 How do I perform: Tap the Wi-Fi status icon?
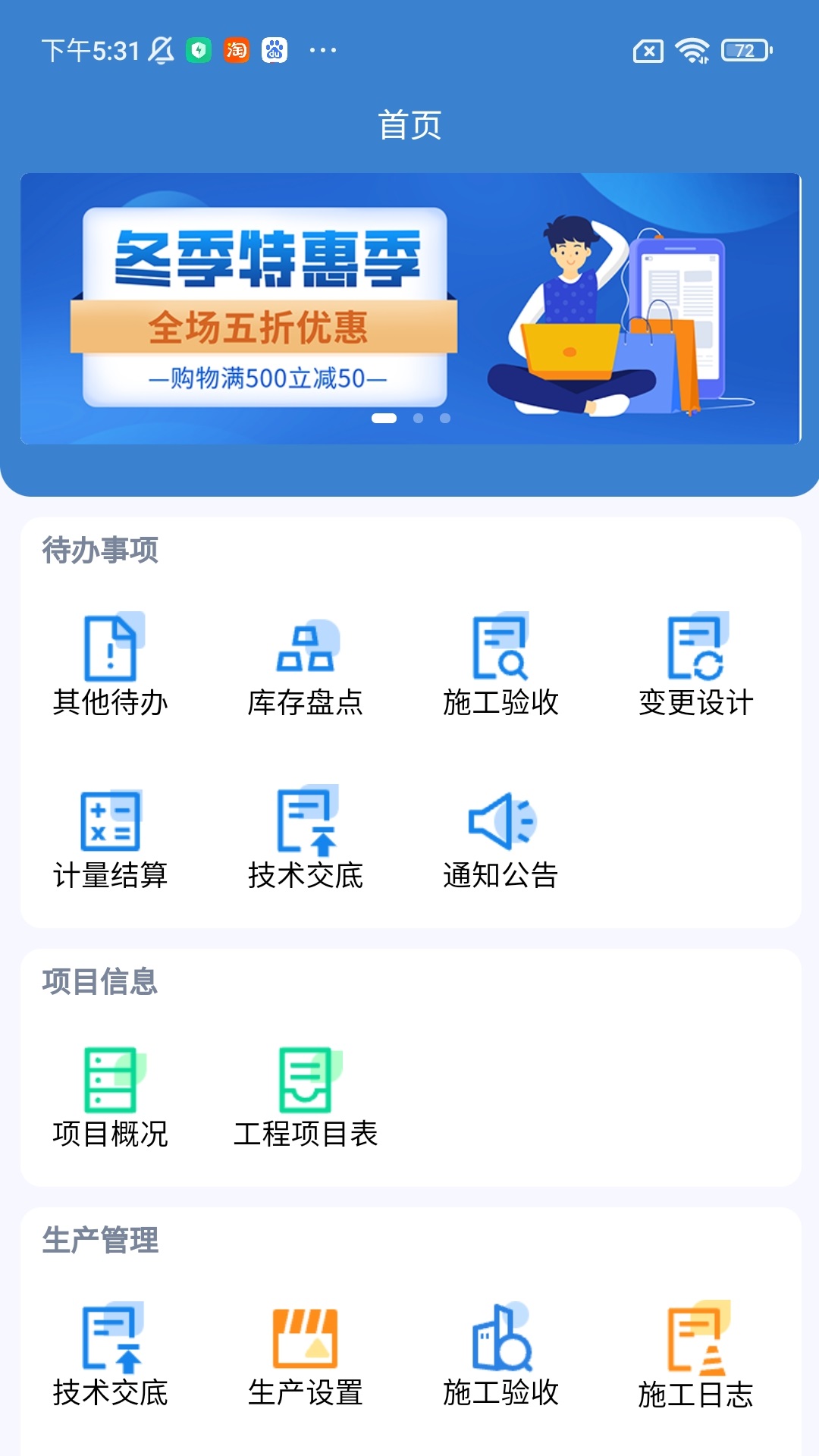coord(691,51)
